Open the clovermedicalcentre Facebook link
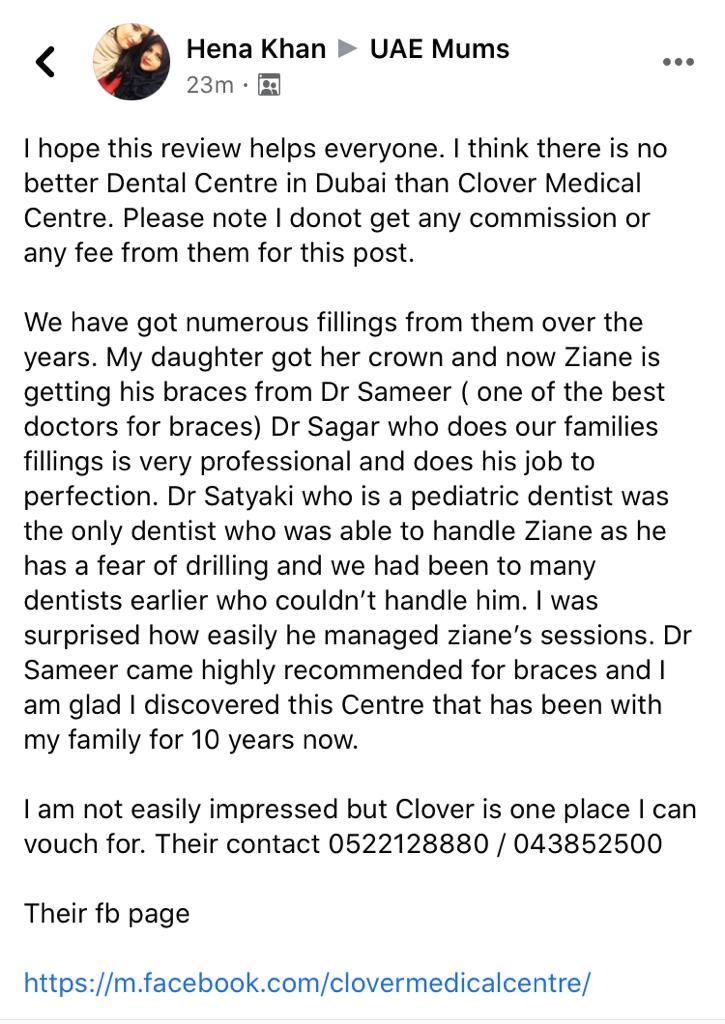This screenshot has height=1024, width=725. (307, 982)
